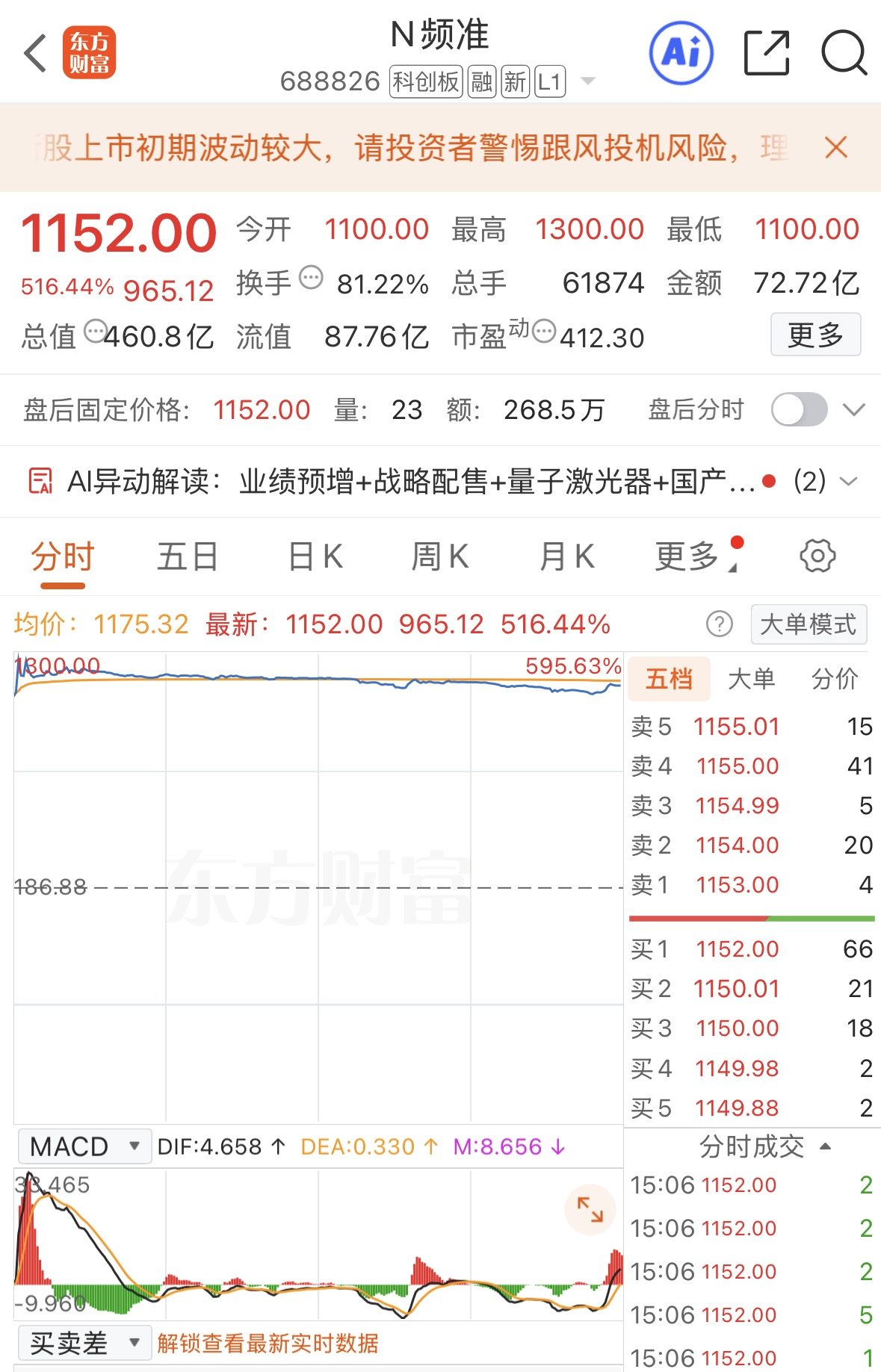This screenshot has height=1372, width=881.
Task: Switch to the 月K chart tab
Action: [x=567, y=556]
